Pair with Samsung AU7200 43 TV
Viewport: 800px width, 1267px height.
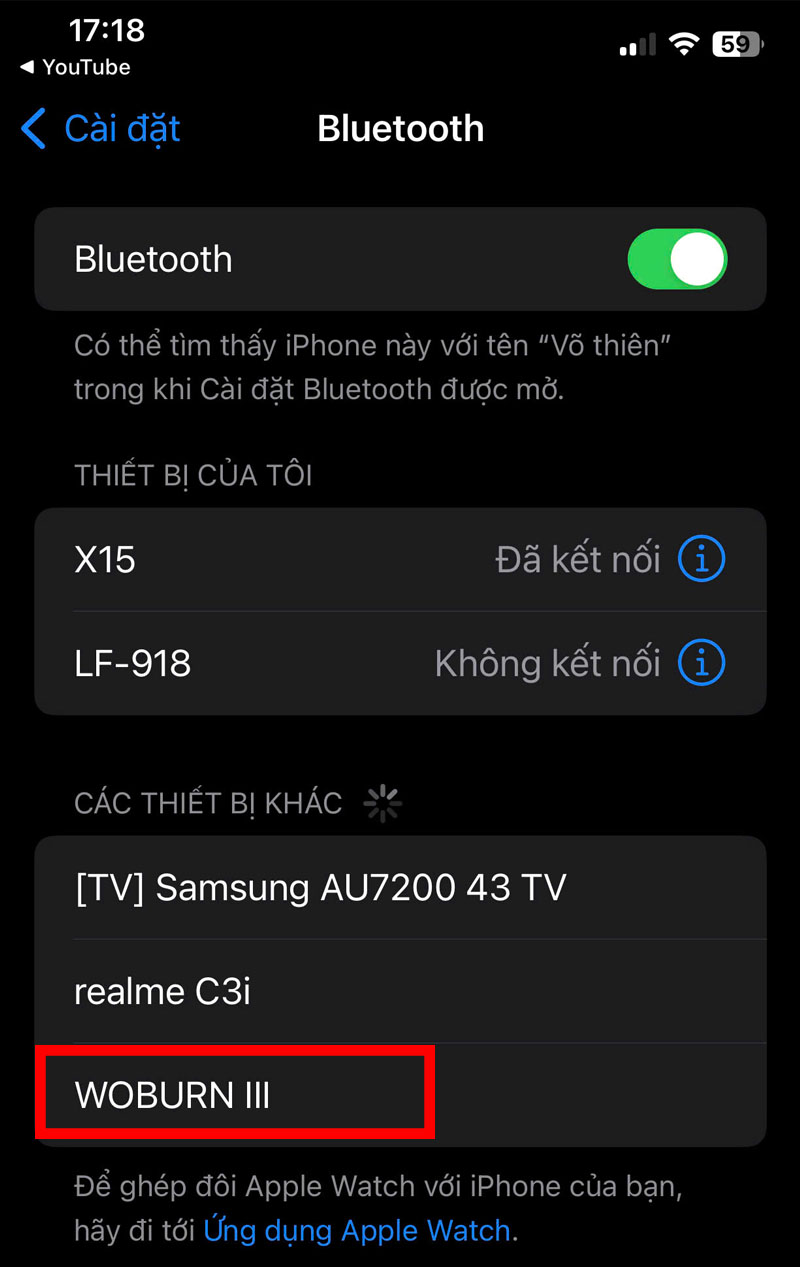coord(320,887)
